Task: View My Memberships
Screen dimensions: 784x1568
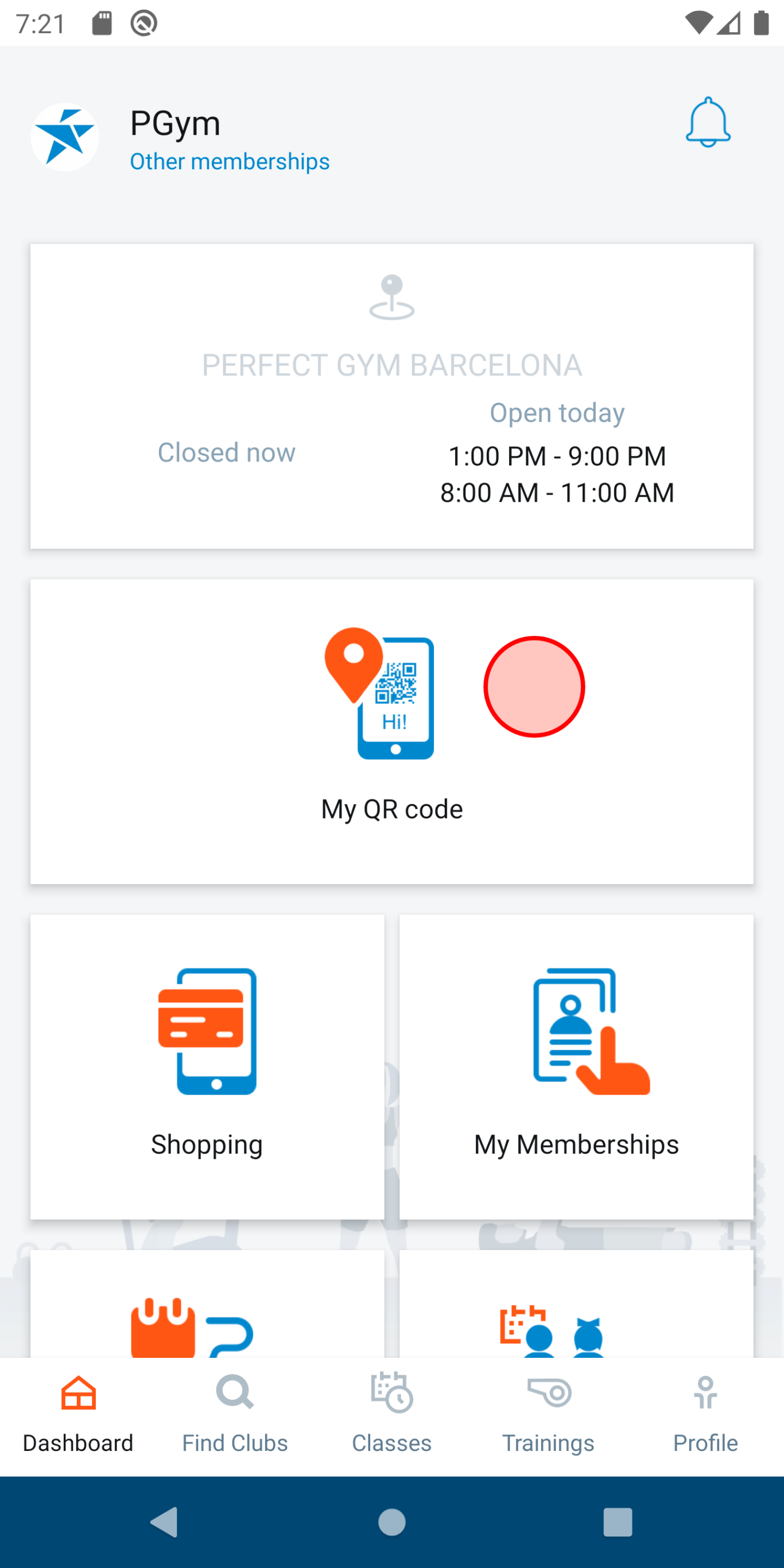Action: pos(576,1066)
